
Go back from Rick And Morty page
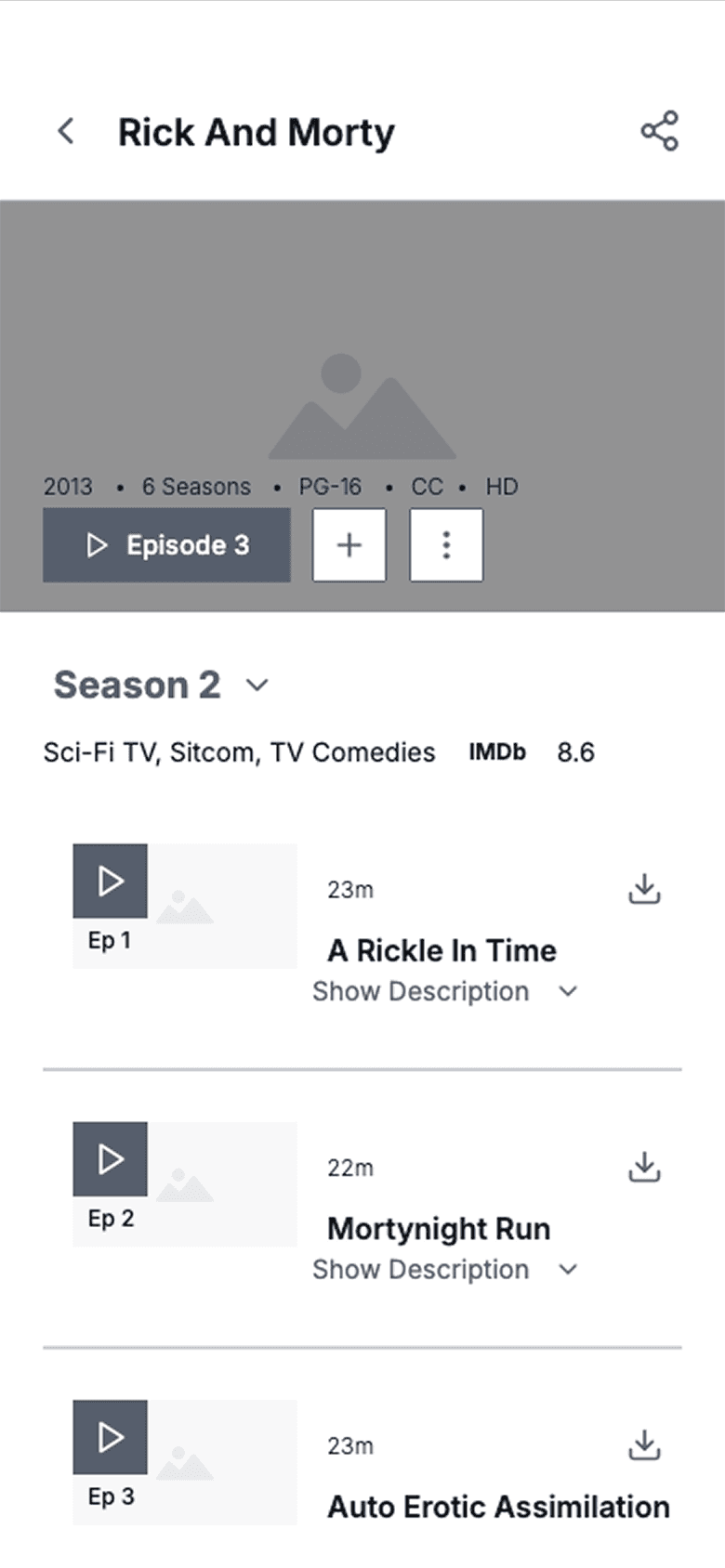coord(66,131)
